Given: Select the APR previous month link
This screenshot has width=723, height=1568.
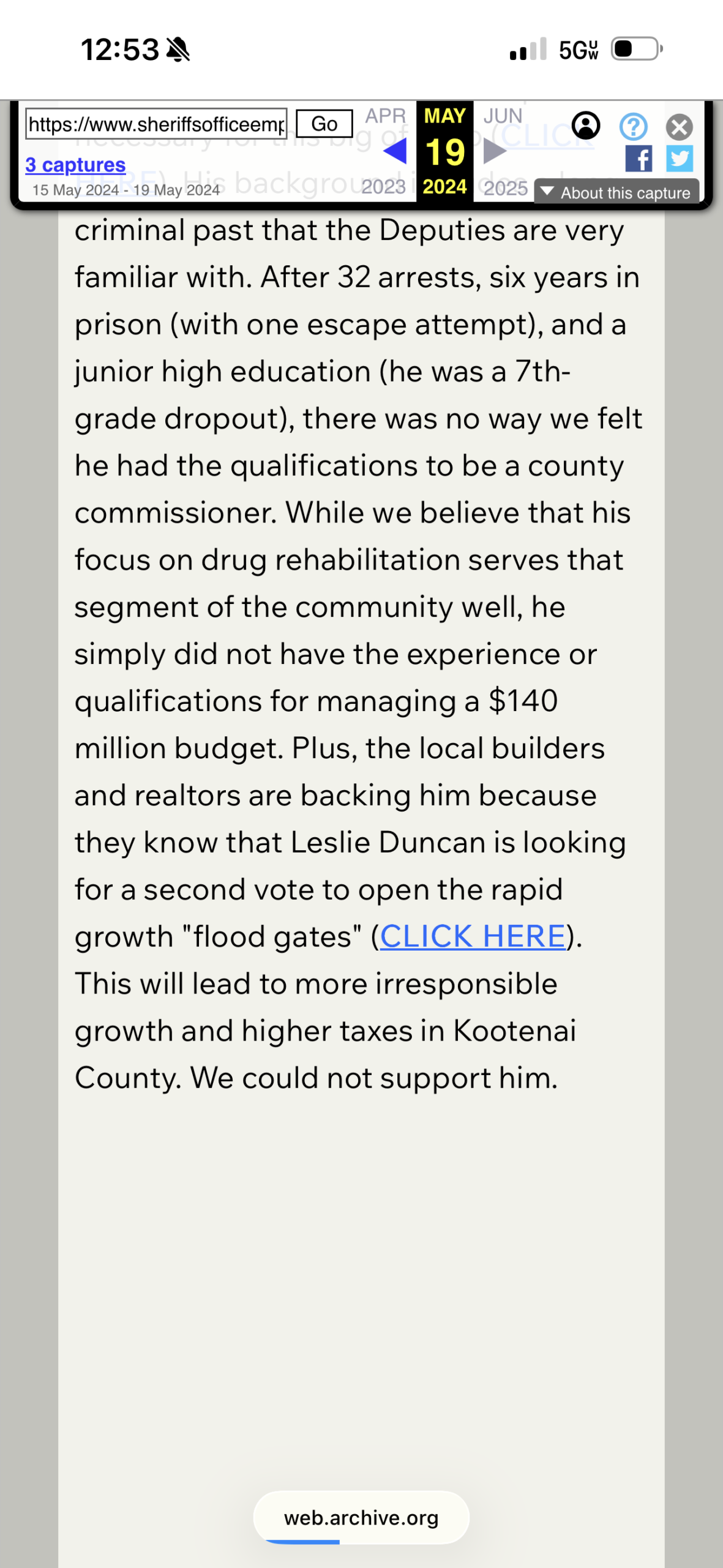Looking at the screenshot, I should pos(386,116).
